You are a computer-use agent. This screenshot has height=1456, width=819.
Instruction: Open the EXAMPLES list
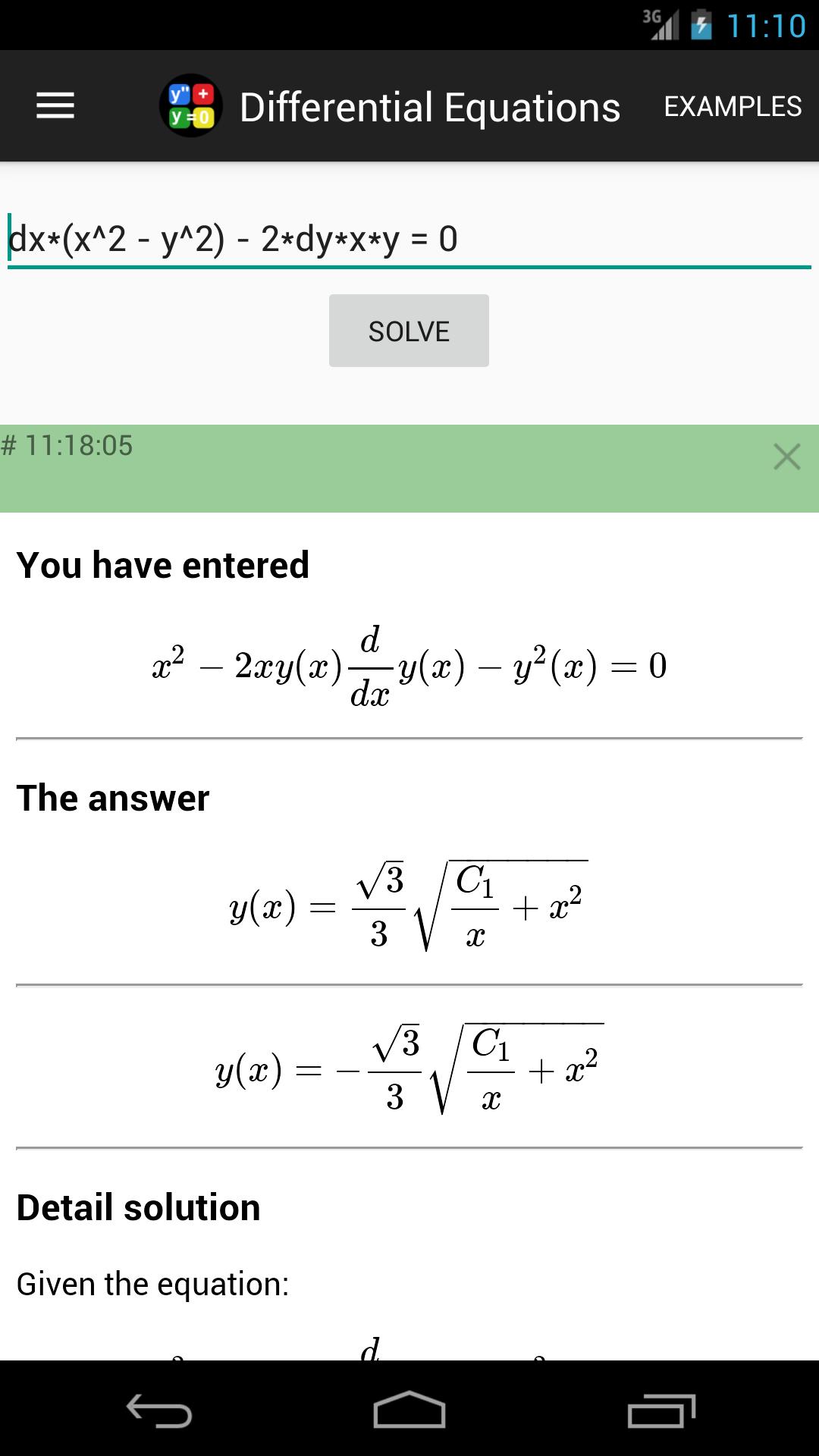pyautogui.click(x=733, y=106)
